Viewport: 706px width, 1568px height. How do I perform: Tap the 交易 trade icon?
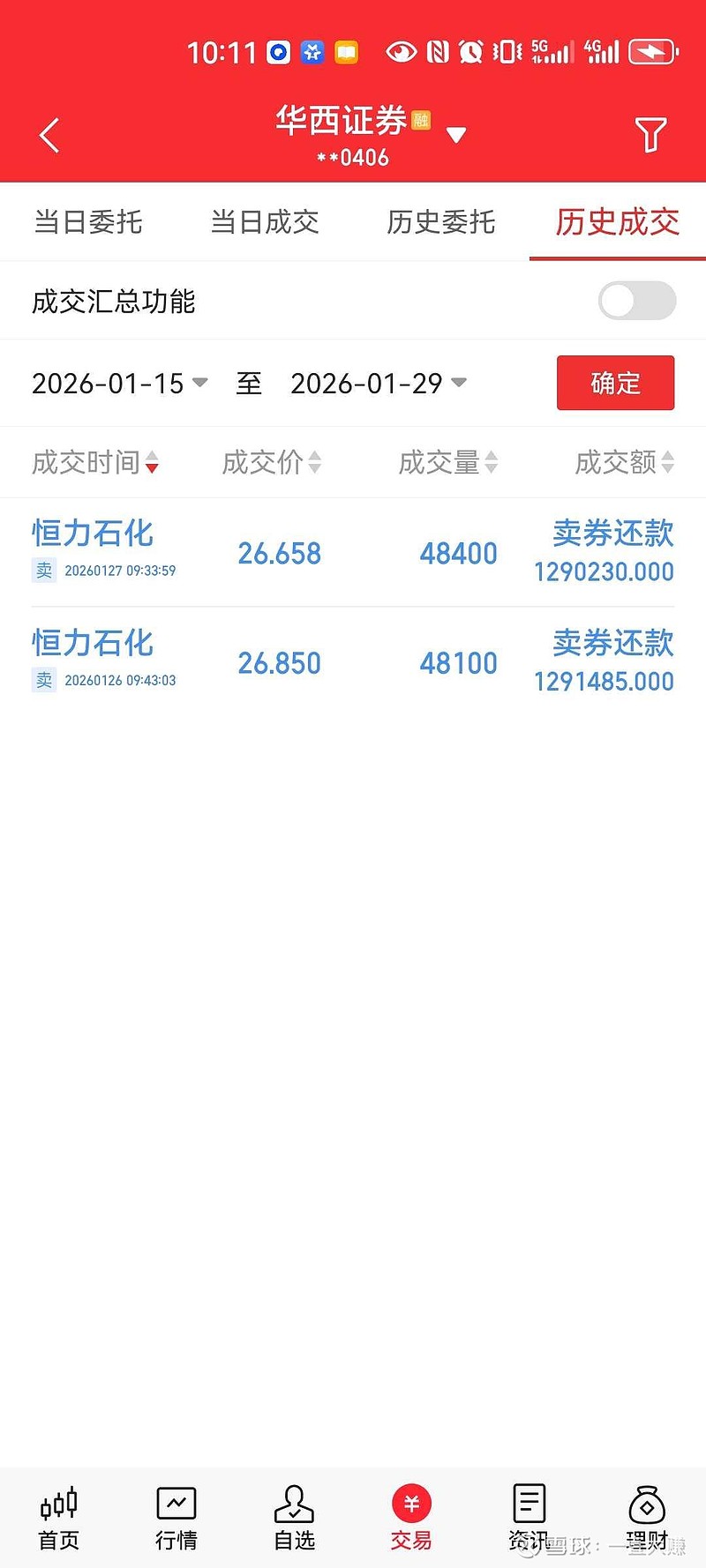(409, 1517)
